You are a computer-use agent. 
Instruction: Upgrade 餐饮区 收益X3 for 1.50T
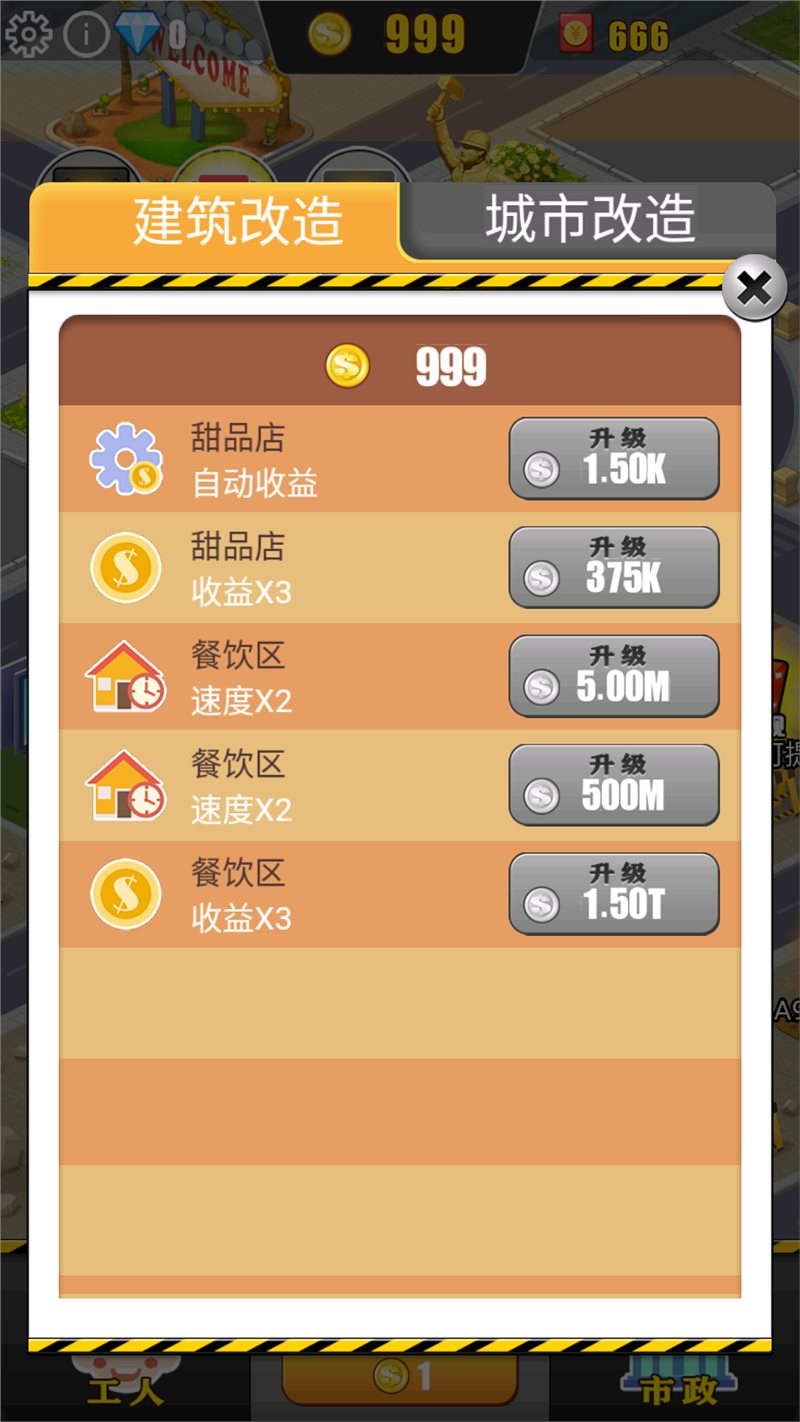(x=614, y=895)
